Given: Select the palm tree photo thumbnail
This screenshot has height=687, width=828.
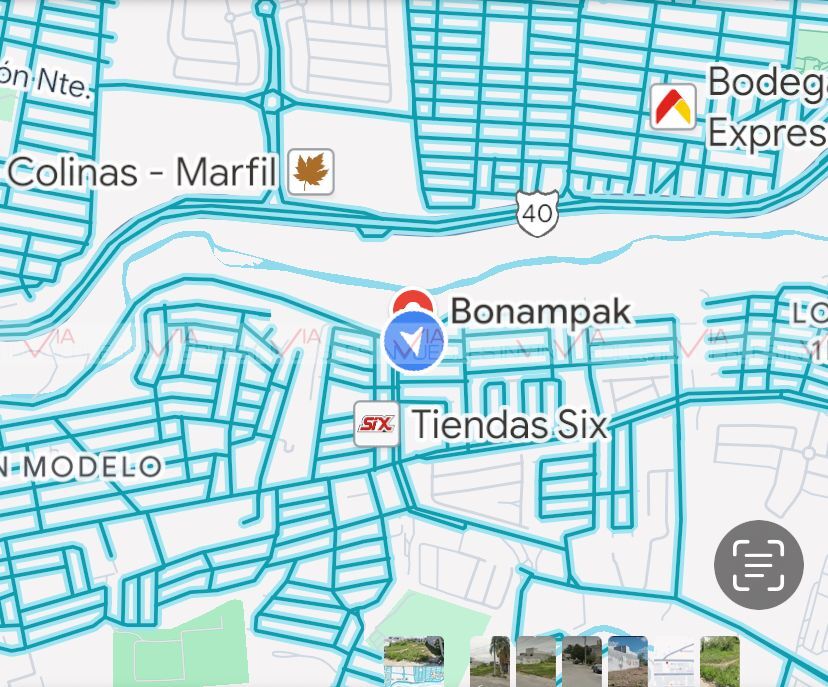Looking at the screenshot, I should click(490, 662).
